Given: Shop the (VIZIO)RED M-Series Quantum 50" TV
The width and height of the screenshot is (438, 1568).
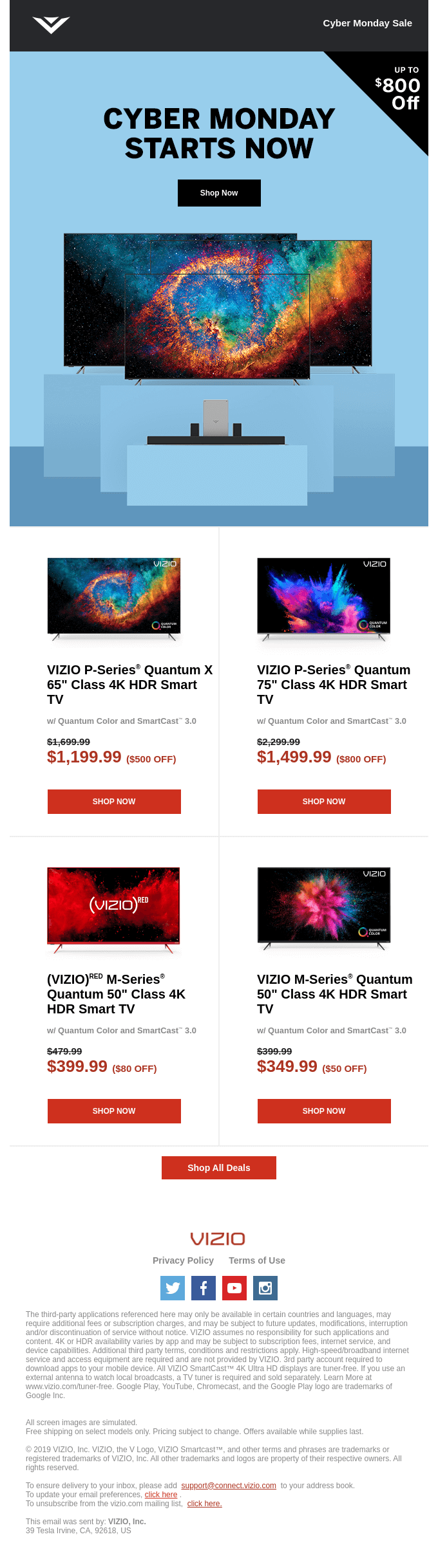Looking at the screenshot, I should point(114,1111).
